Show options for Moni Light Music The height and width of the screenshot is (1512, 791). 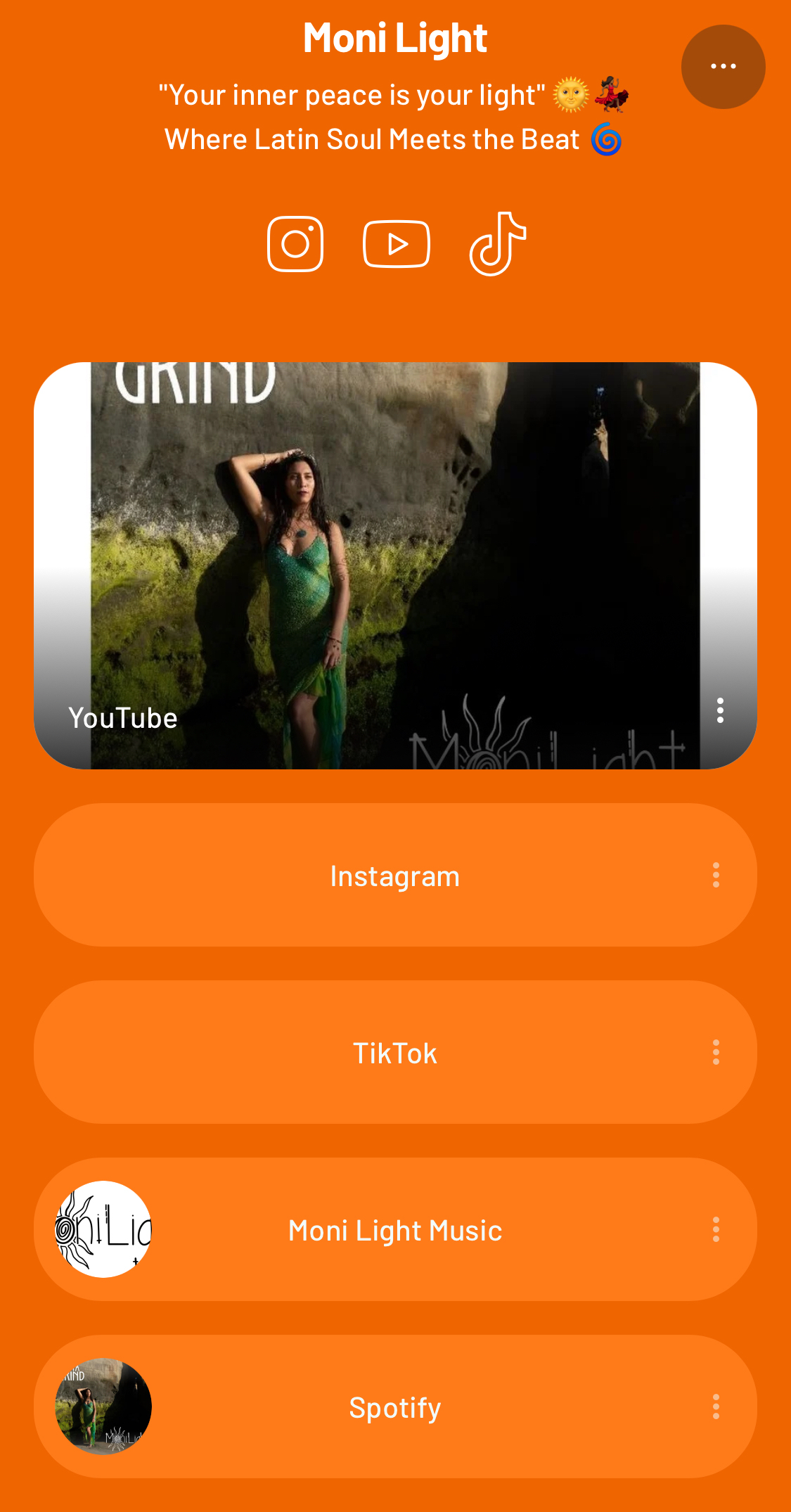point(716,1229)
